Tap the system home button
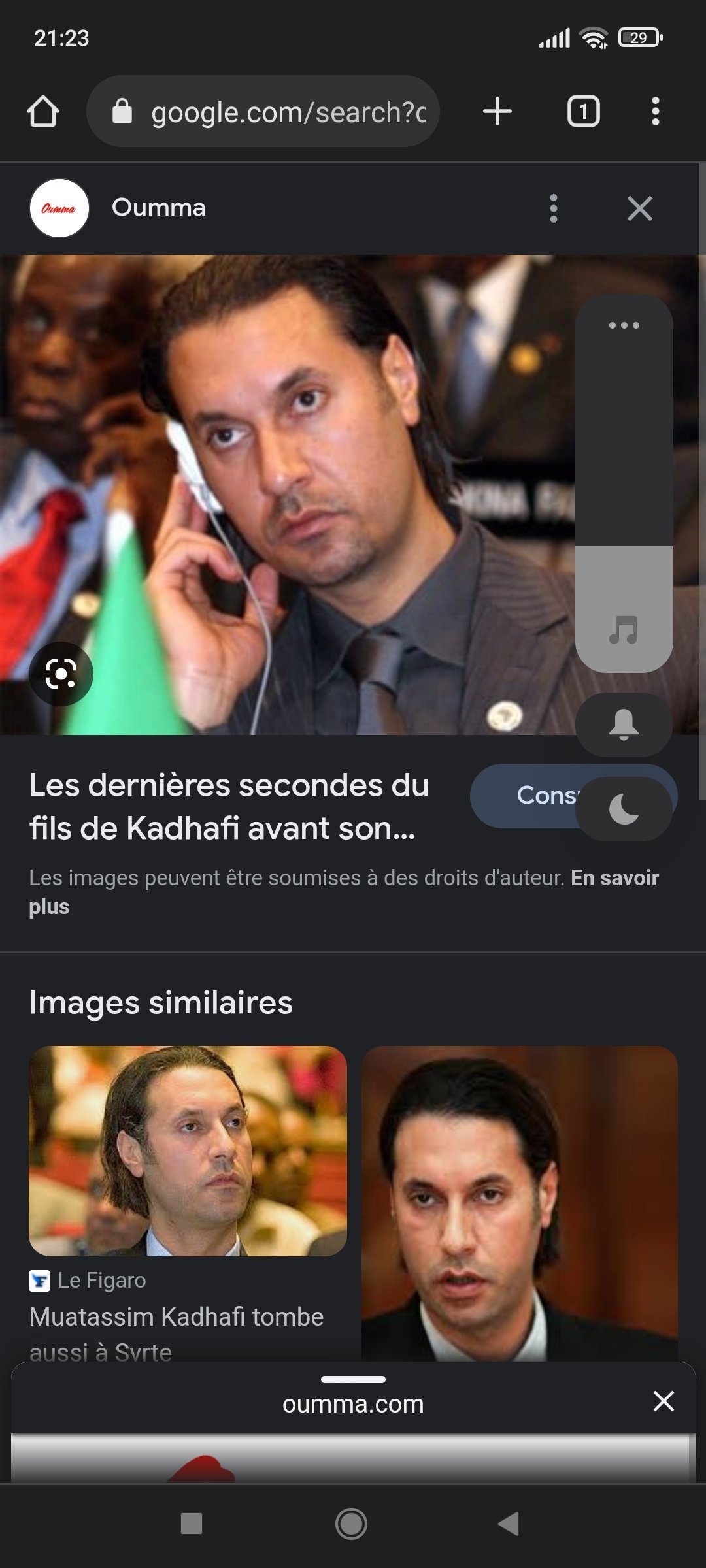 [x=351, y=1524]
